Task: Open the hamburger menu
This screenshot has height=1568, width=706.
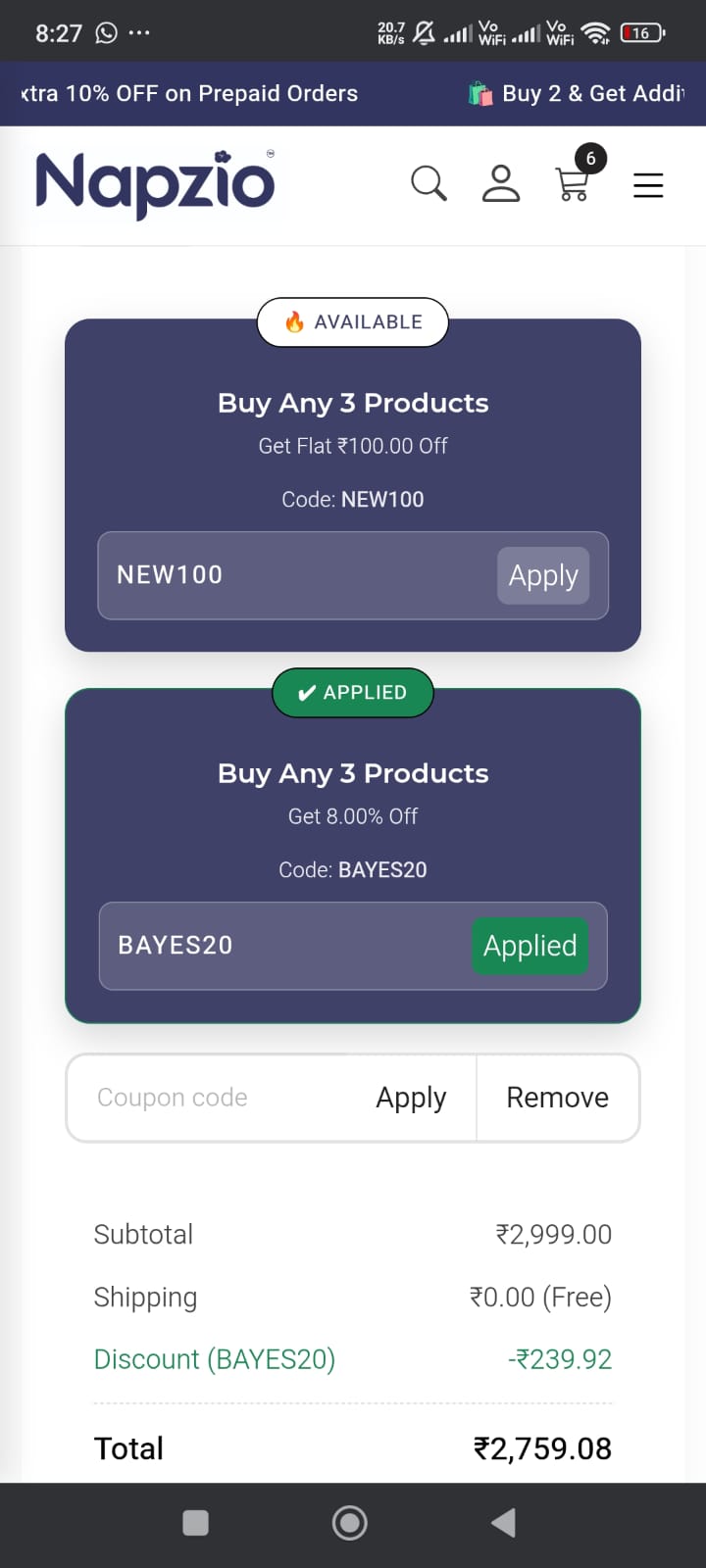Action: 648,185
